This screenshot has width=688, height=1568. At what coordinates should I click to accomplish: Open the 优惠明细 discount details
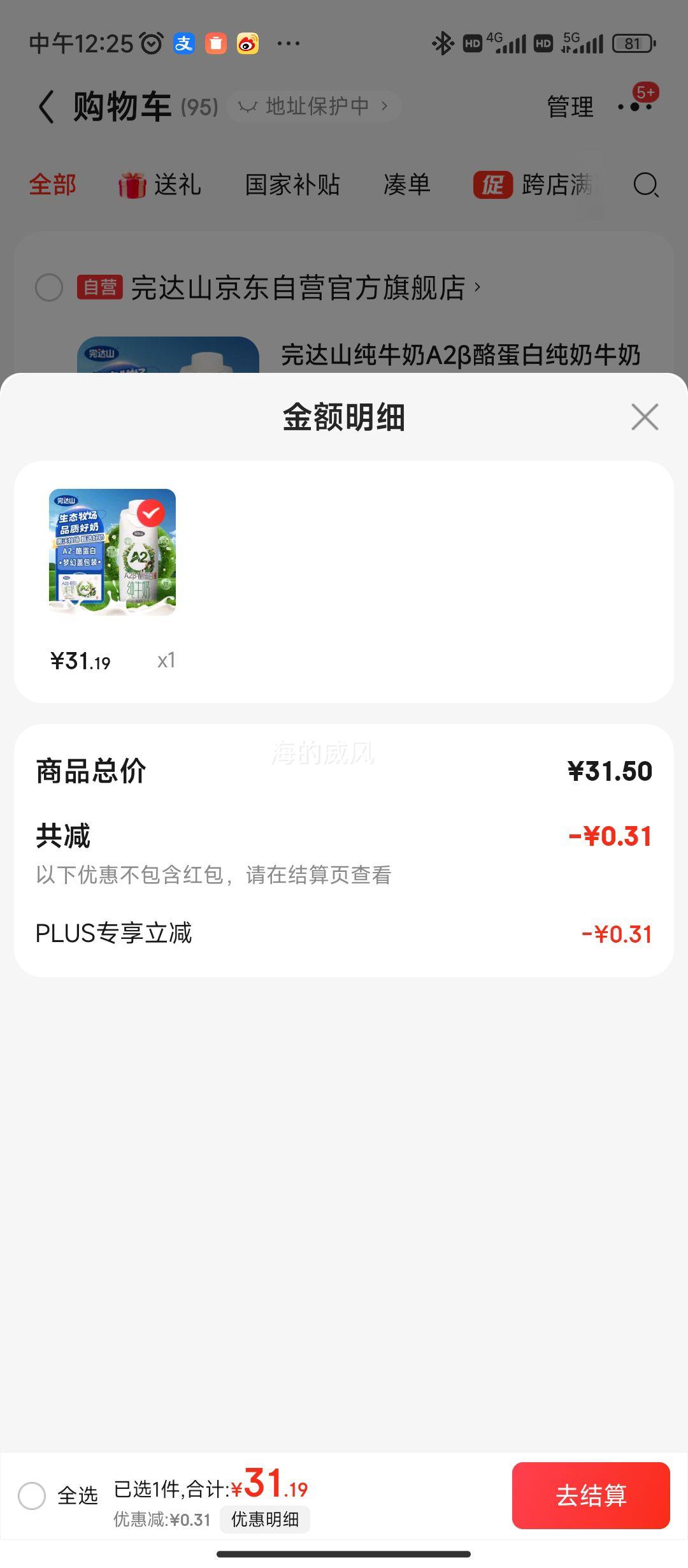pos(265,1519)
